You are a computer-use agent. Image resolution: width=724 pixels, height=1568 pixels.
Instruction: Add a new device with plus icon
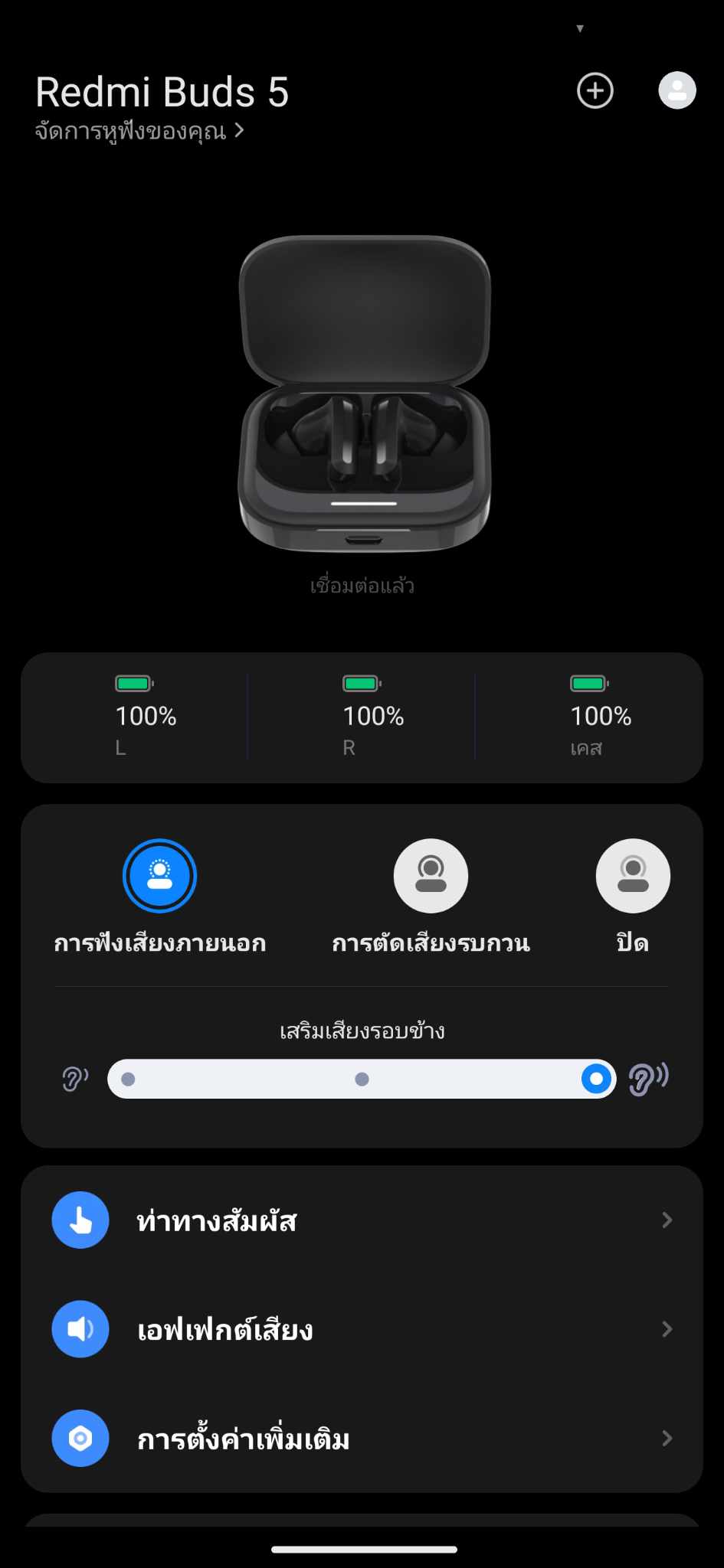(595, 91)
